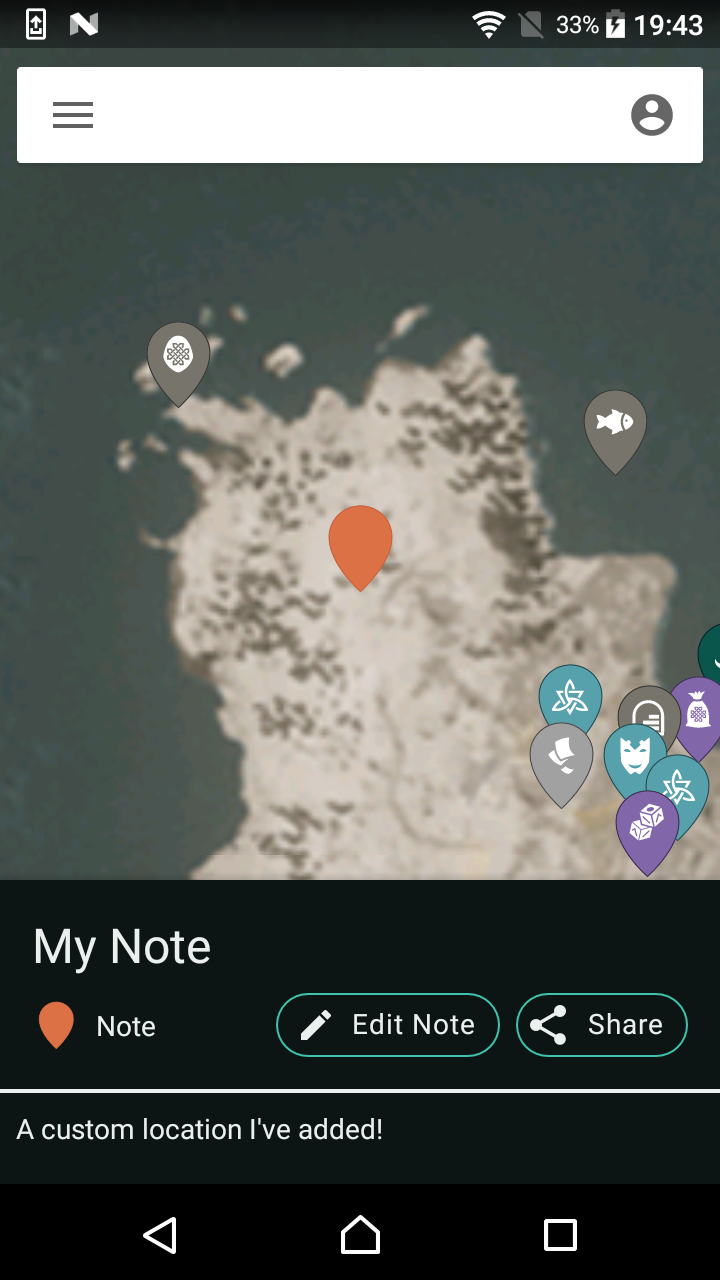Tap the Edit Note button
The height and width of the screenshot is (1280, 720).
point(387,1025)
